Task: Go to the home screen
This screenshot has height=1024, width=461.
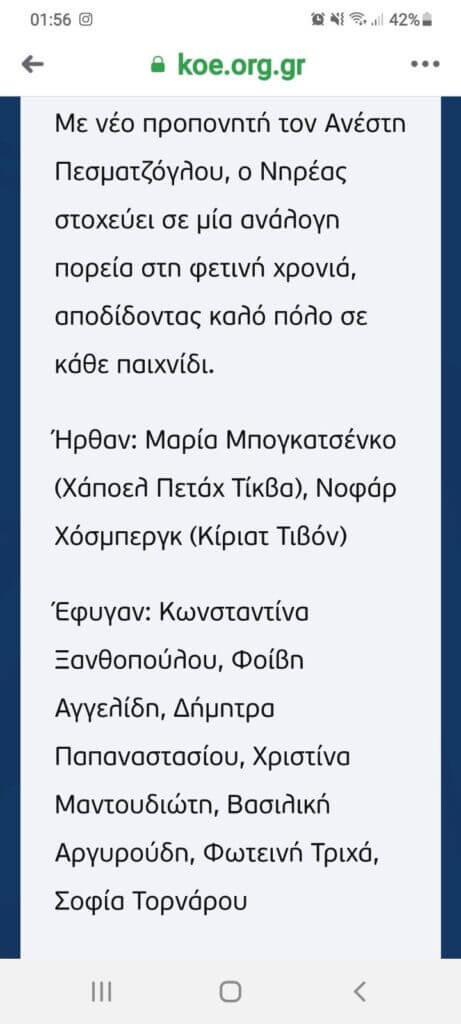Action: [x=230, y=991]
